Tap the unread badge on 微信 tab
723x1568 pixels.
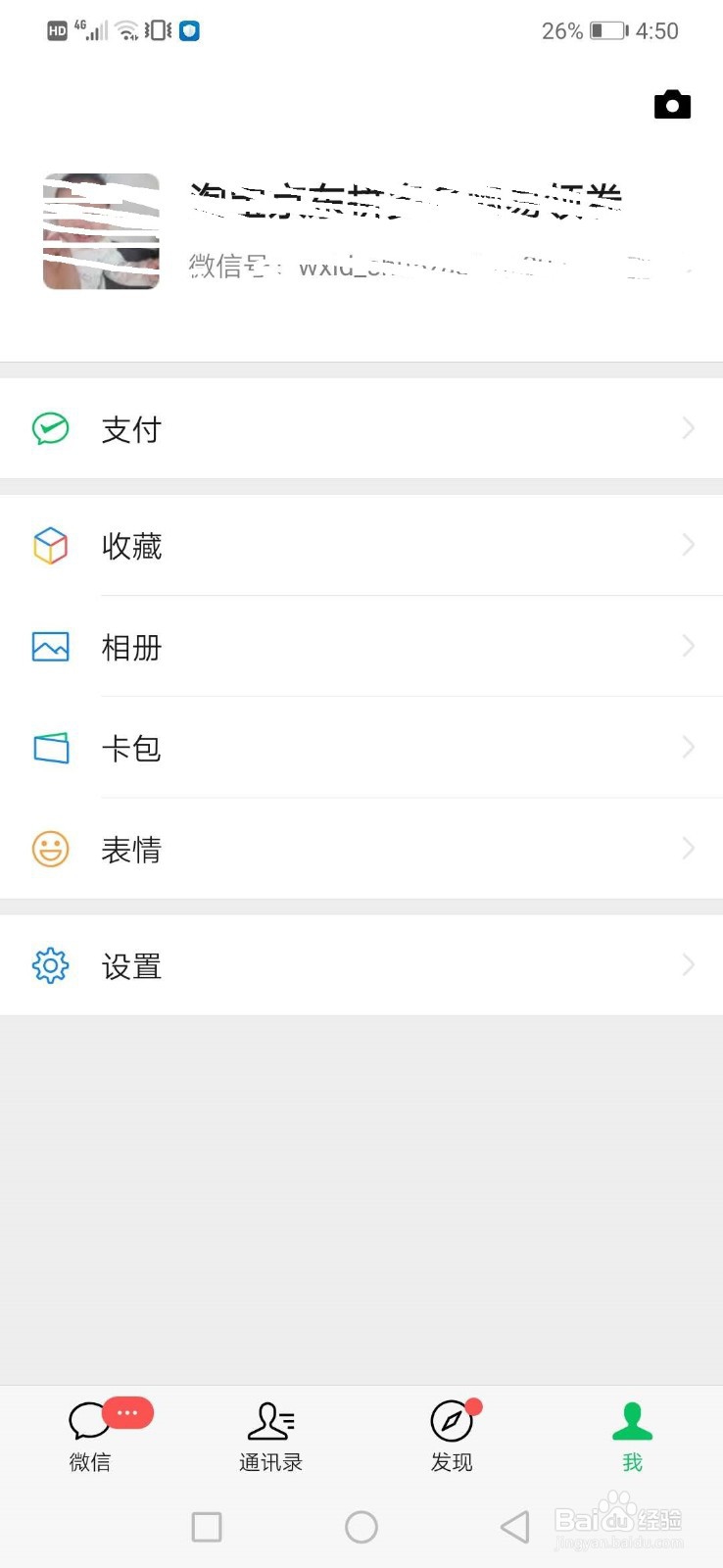pyautogui.click(x=127, y=1412)
